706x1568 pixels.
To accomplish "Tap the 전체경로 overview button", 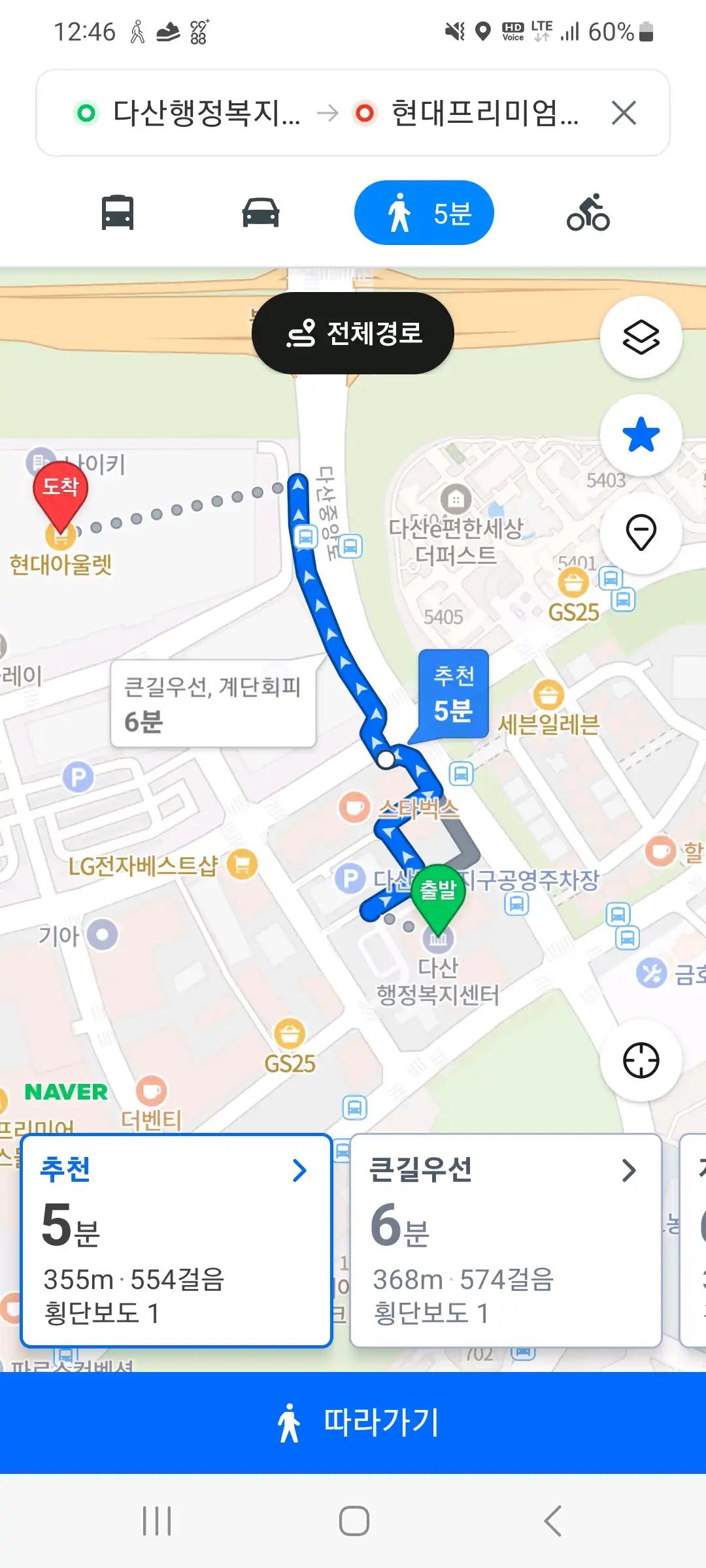I will pyautogui.click(x=352, y=333).
